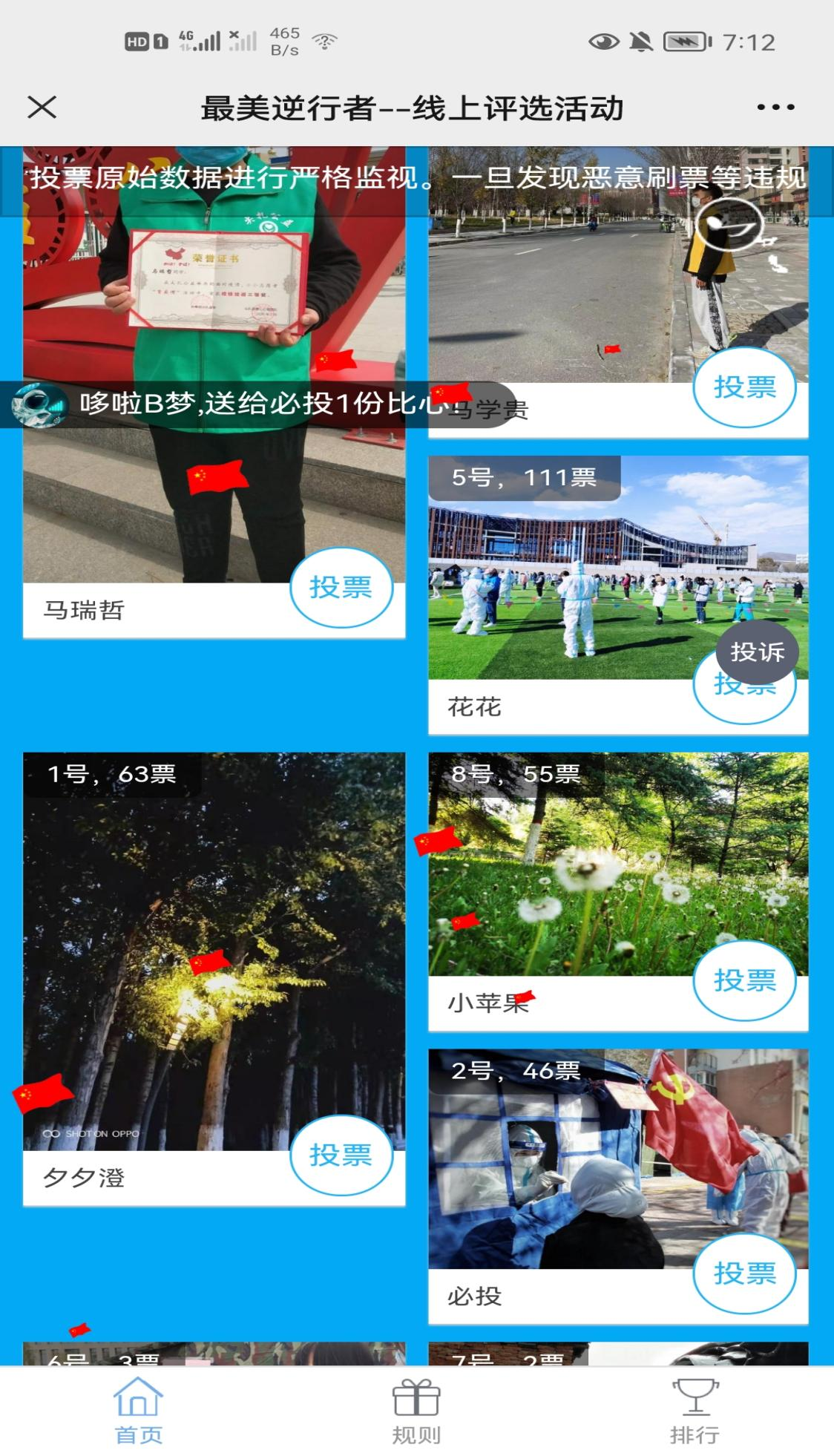Go to the 首页 home tab
Viewport: 834px width, 1456px height.
pyautogui.click(x=139, y=1411)
